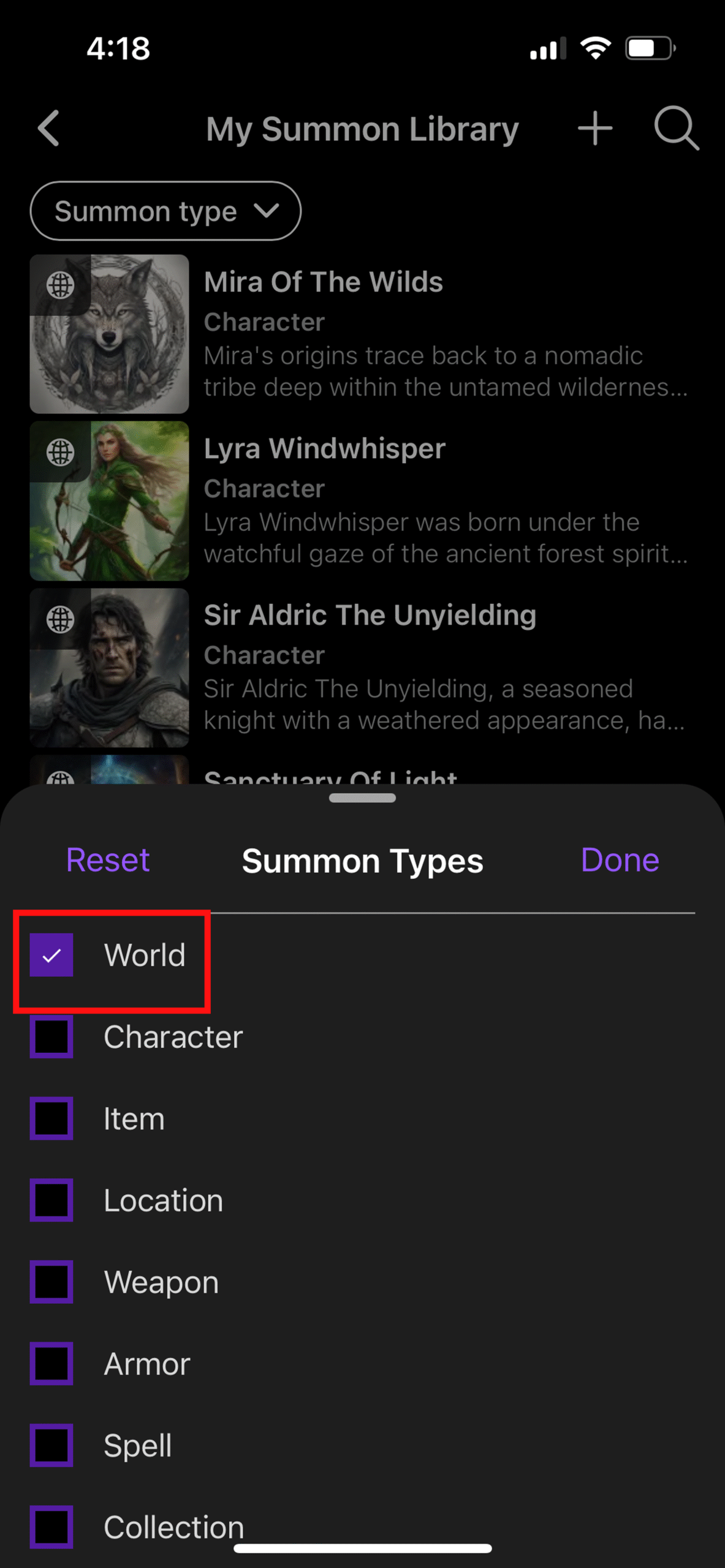Expand the Summon type dropdown

click(x=165, y=211)
